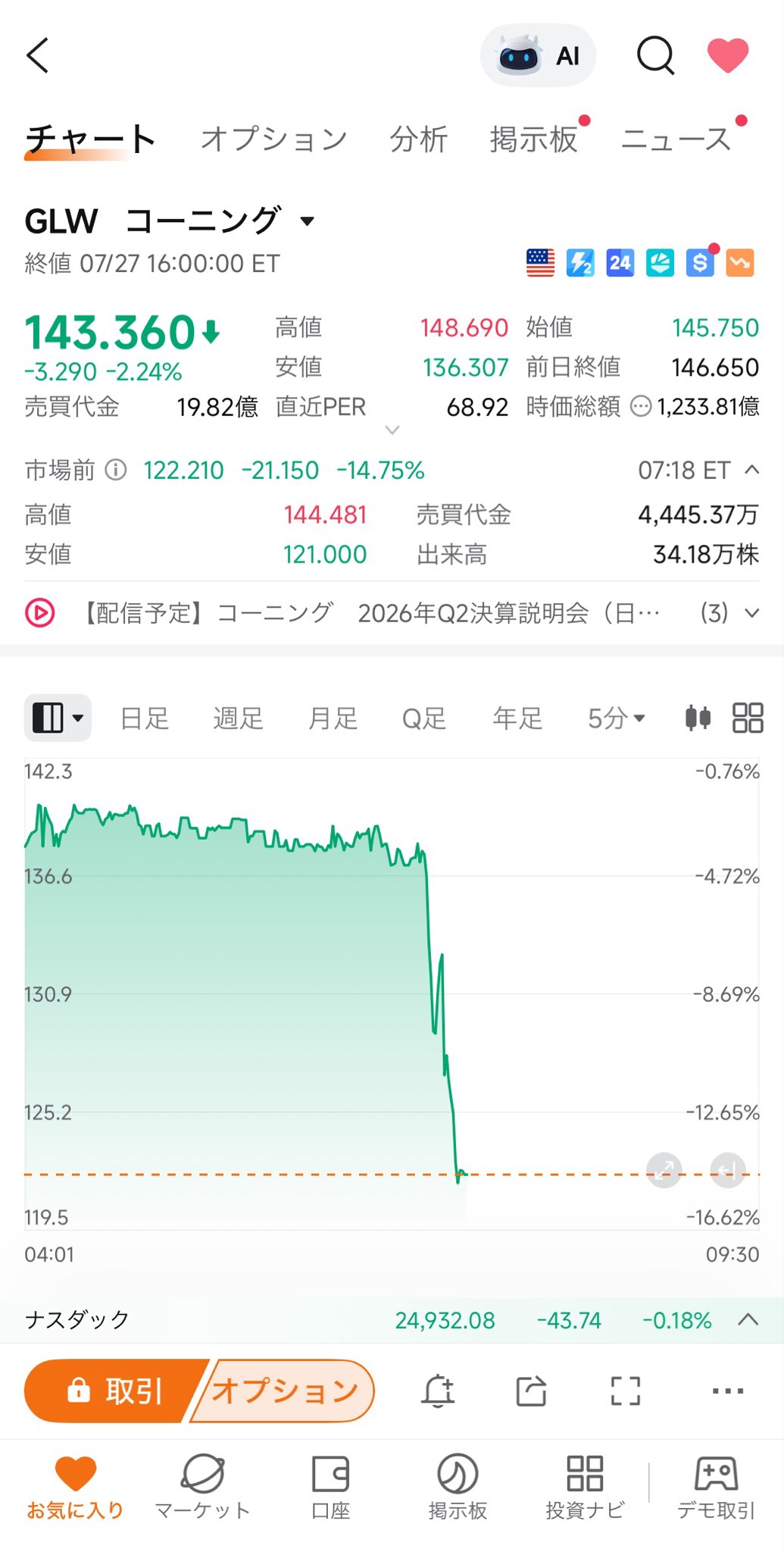The image size is (784, 1552).
Task: Go back with the top-left arrow
Action: 38,55
